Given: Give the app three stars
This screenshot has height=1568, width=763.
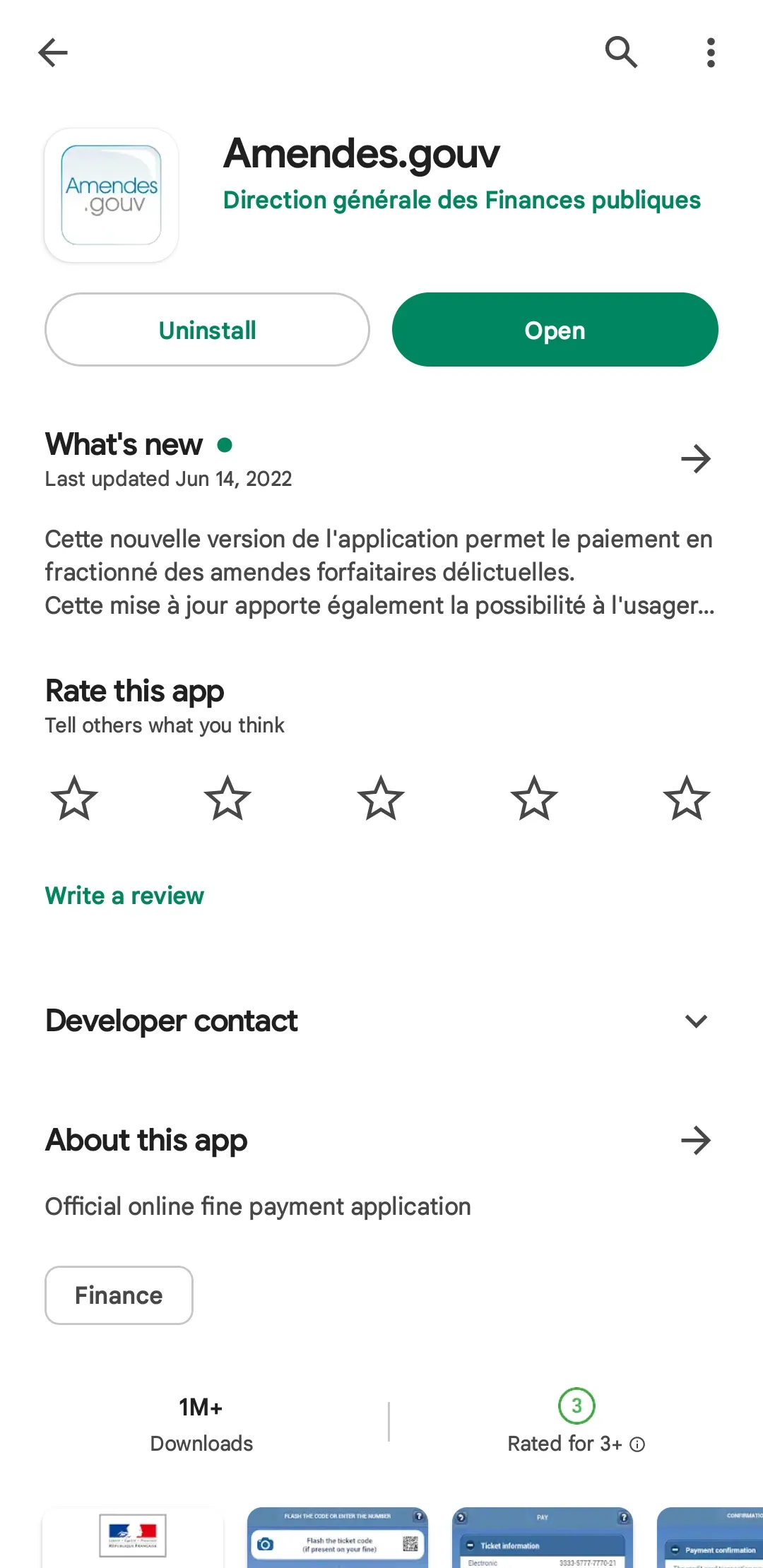Looking at the screenshot, I should 381,799.
